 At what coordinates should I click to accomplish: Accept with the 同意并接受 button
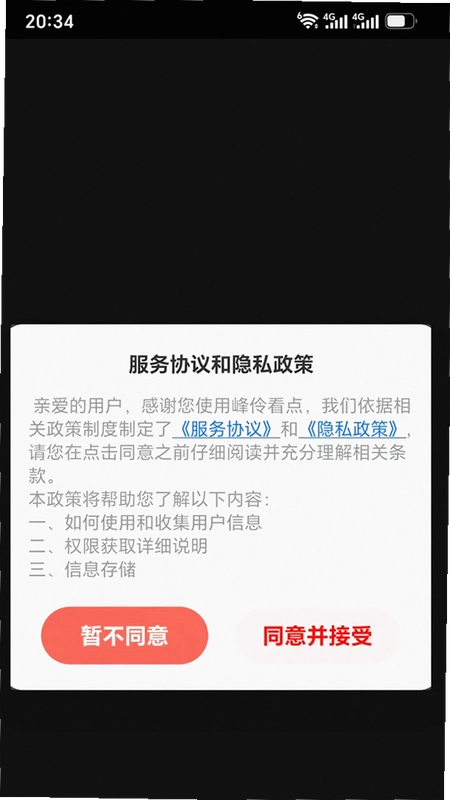pos(317,636)
